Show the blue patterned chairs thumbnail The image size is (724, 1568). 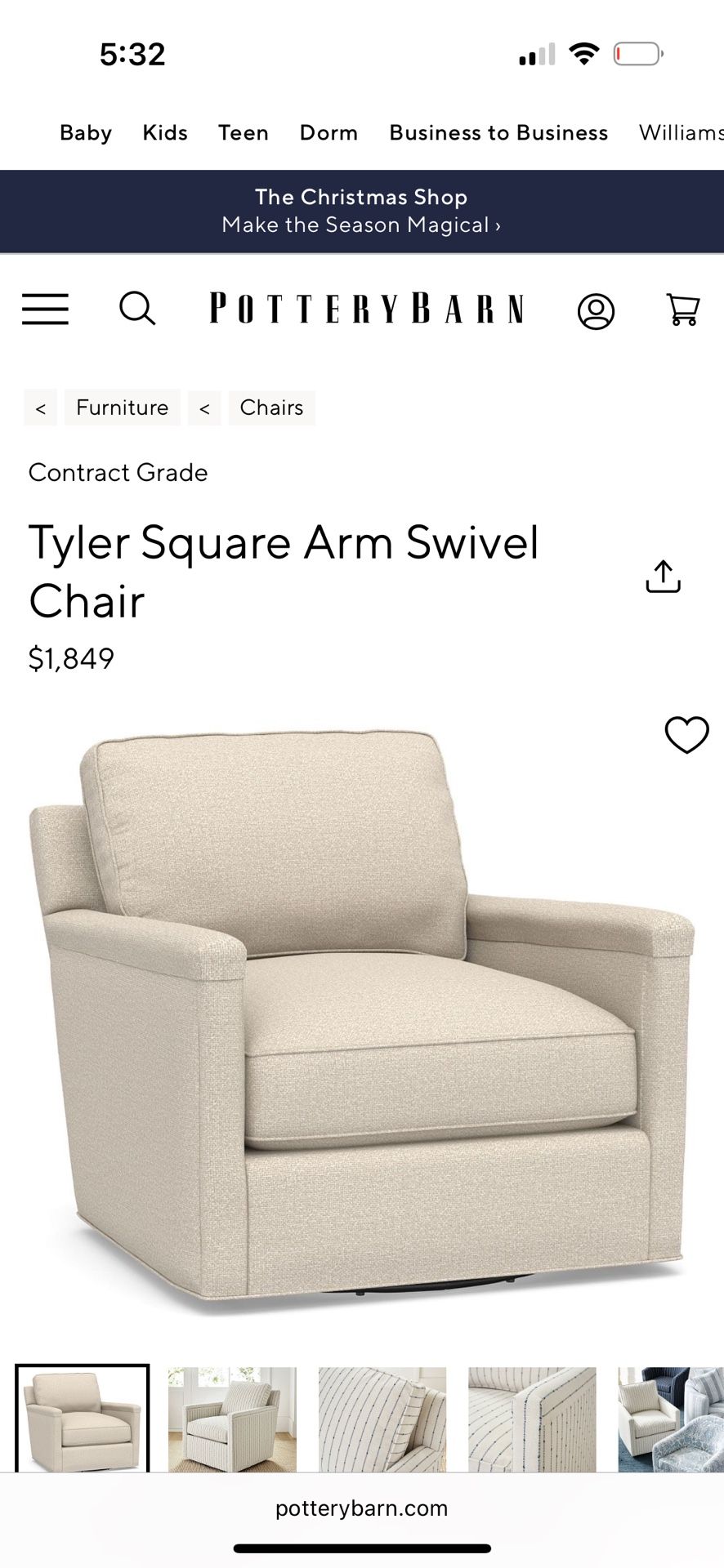[x=672, y=1419]
